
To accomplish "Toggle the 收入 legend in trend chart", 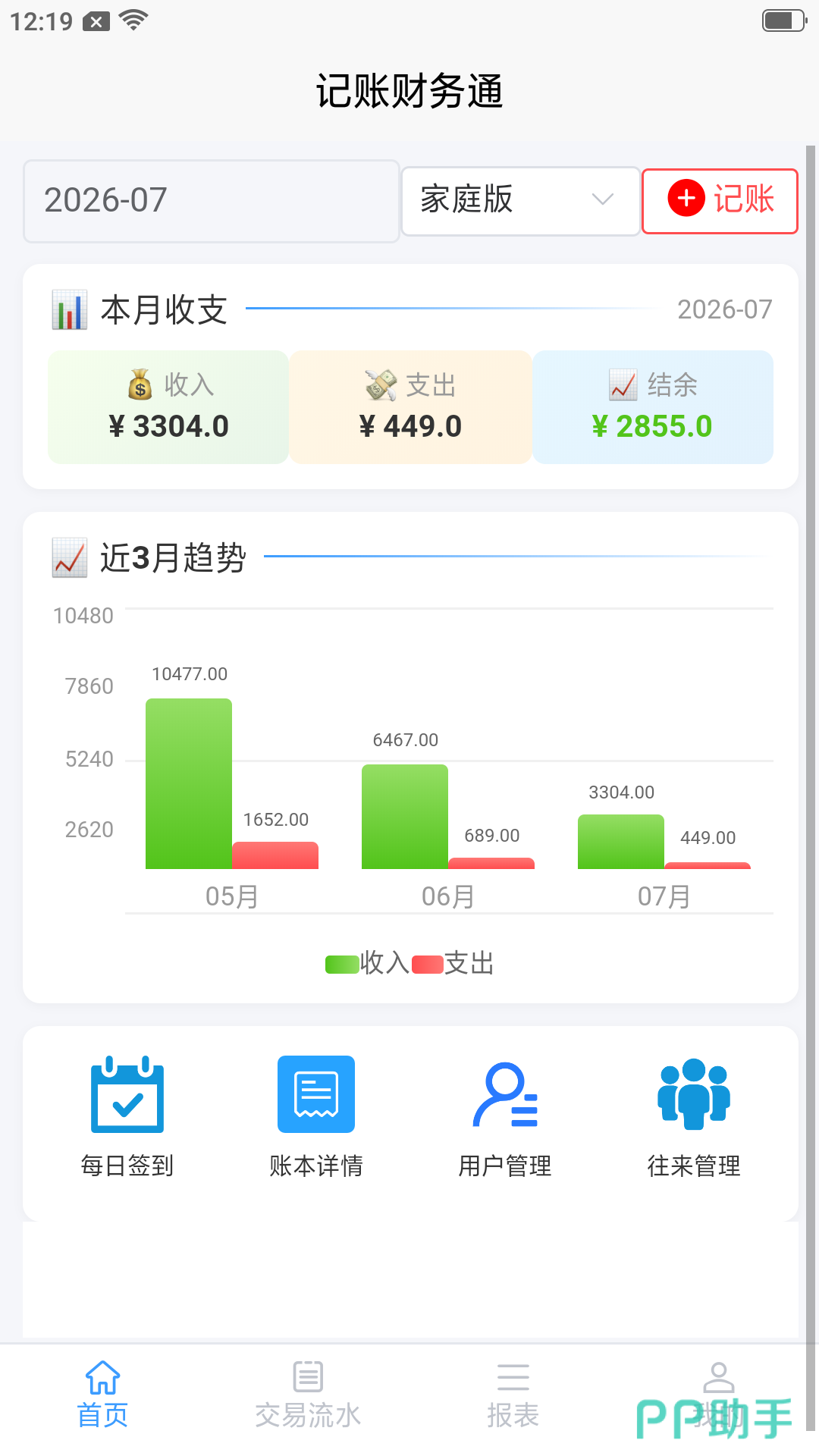I will click(x=367, y=963).
